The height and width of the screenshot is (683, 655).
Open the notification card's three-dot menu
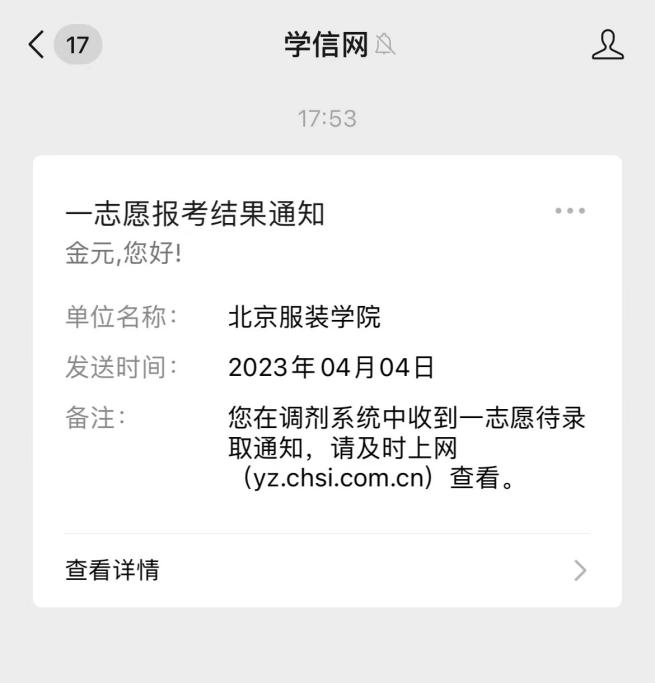pos(570,212)
